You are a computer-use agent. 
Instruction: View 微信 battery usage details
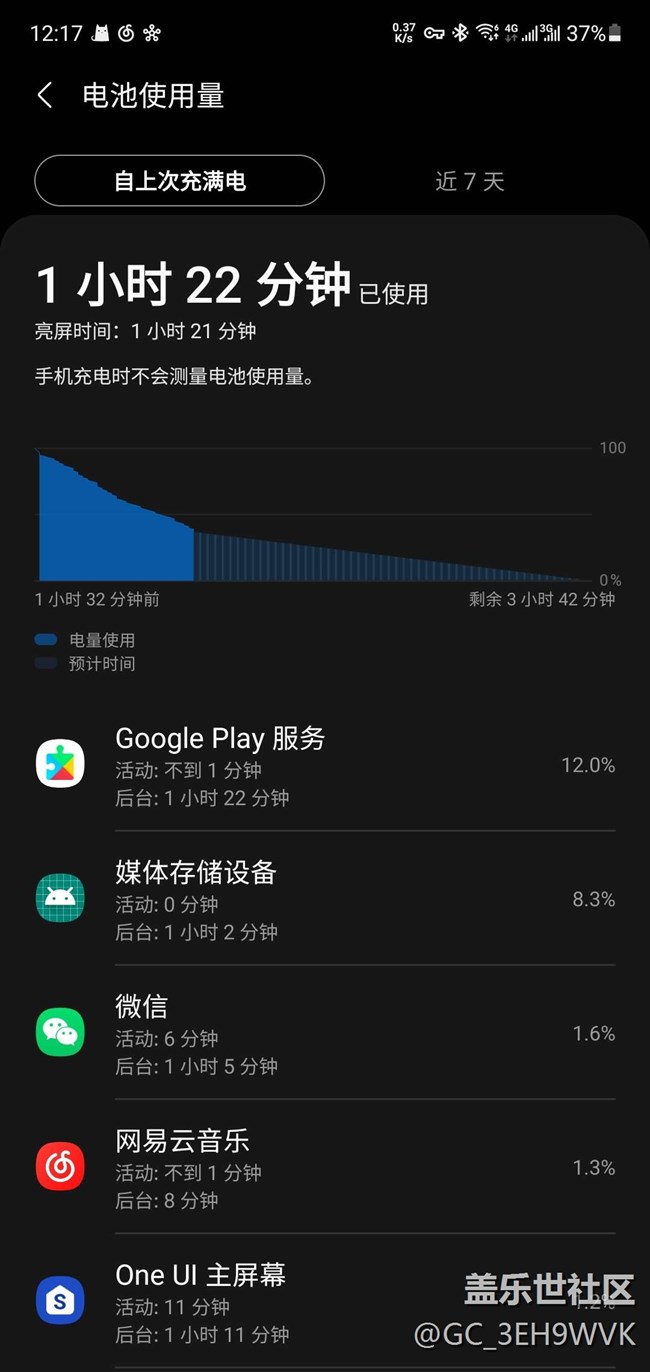pos(325,1033)
